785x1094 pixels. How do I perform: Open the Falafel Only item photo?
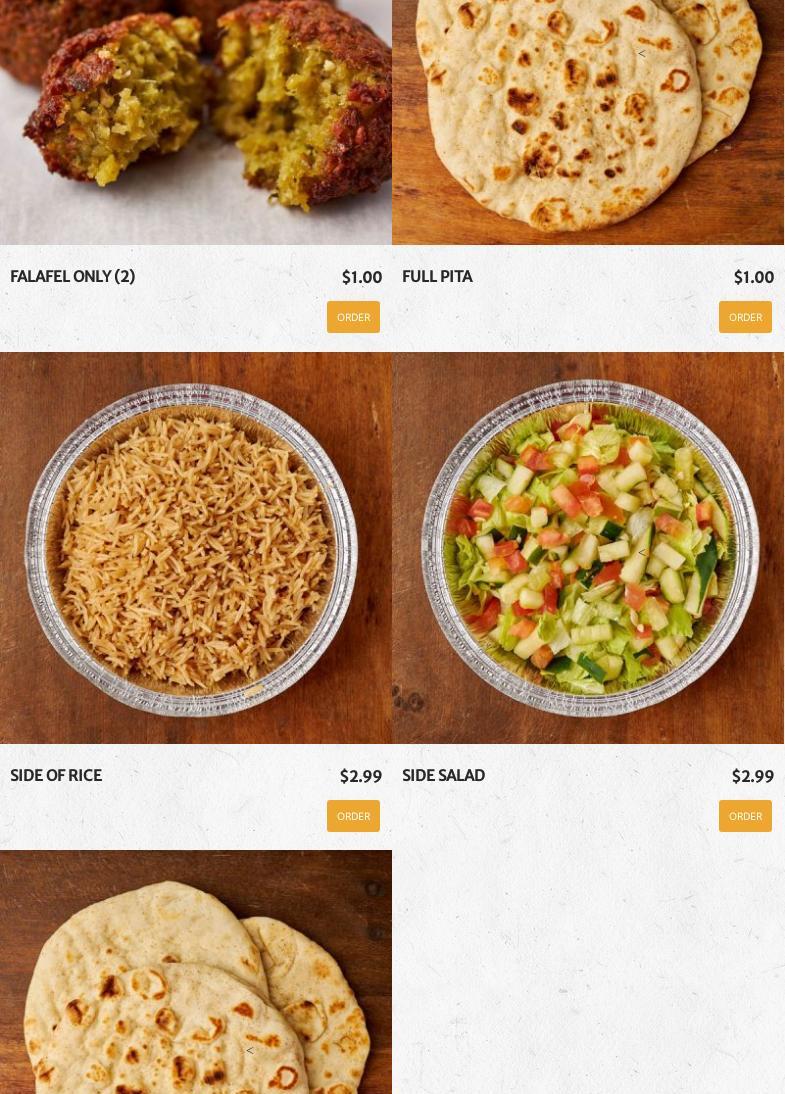pos(196,120)
